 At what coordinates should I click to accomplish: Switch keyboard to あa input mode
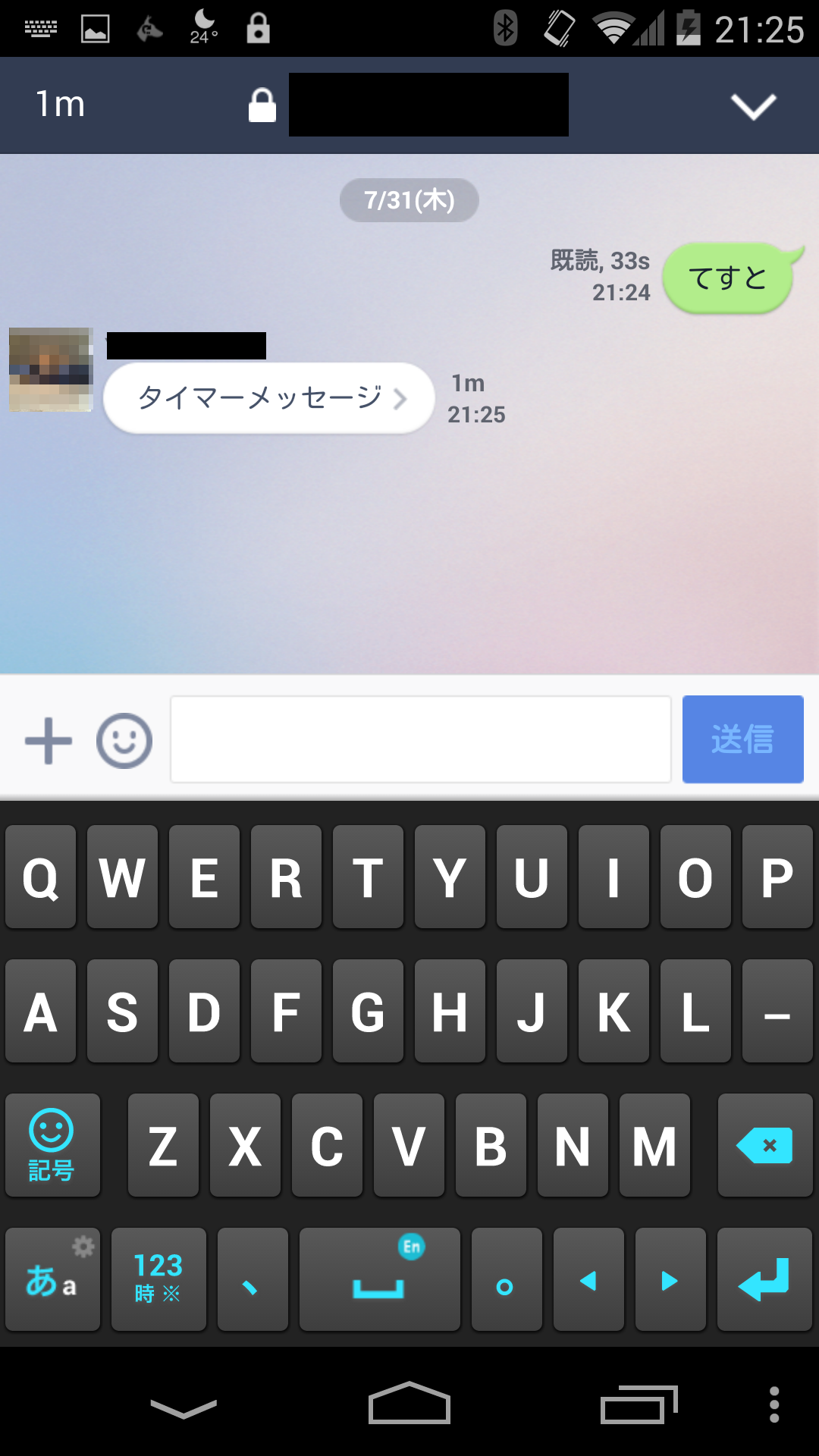point(52,1280)
